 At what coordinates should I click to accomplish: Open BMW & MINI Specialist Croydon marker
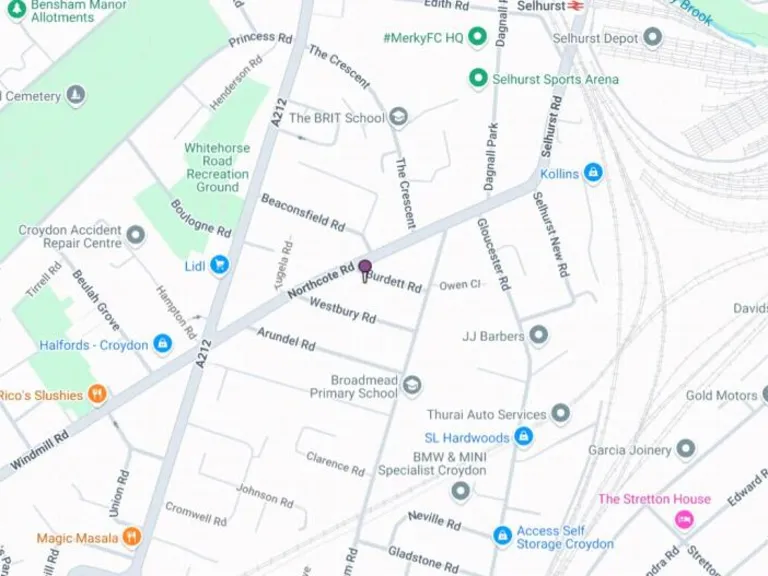460,491
